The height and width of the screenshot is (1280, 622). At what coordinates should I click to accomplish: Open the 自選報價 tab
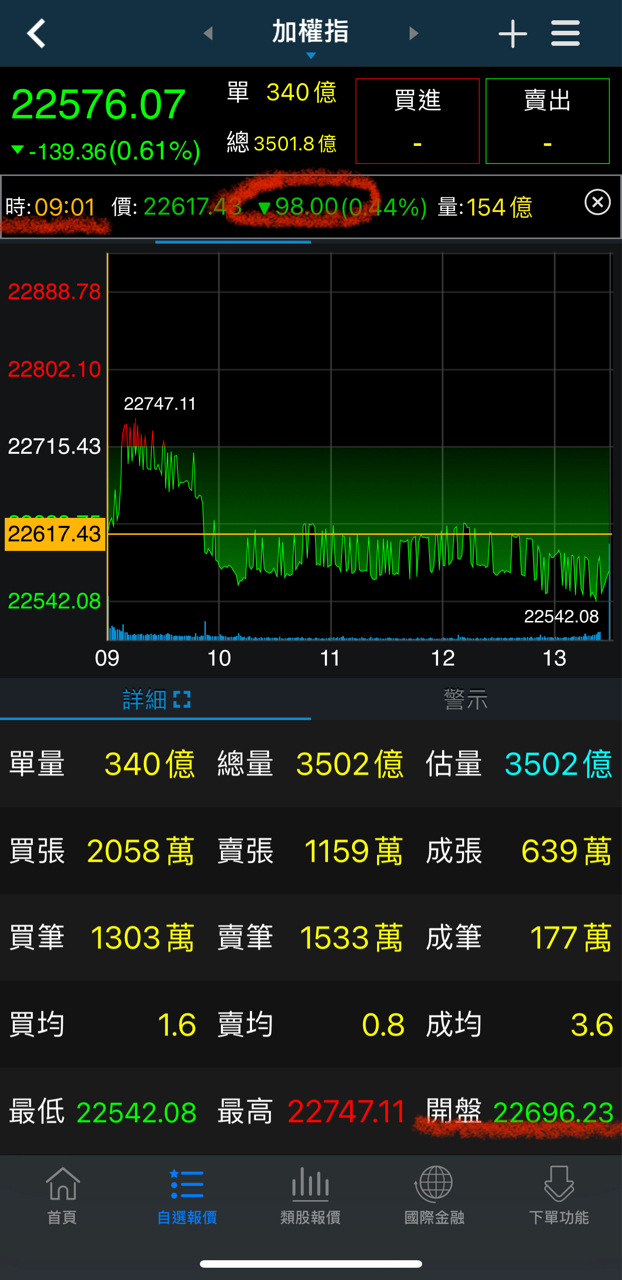187,1196
